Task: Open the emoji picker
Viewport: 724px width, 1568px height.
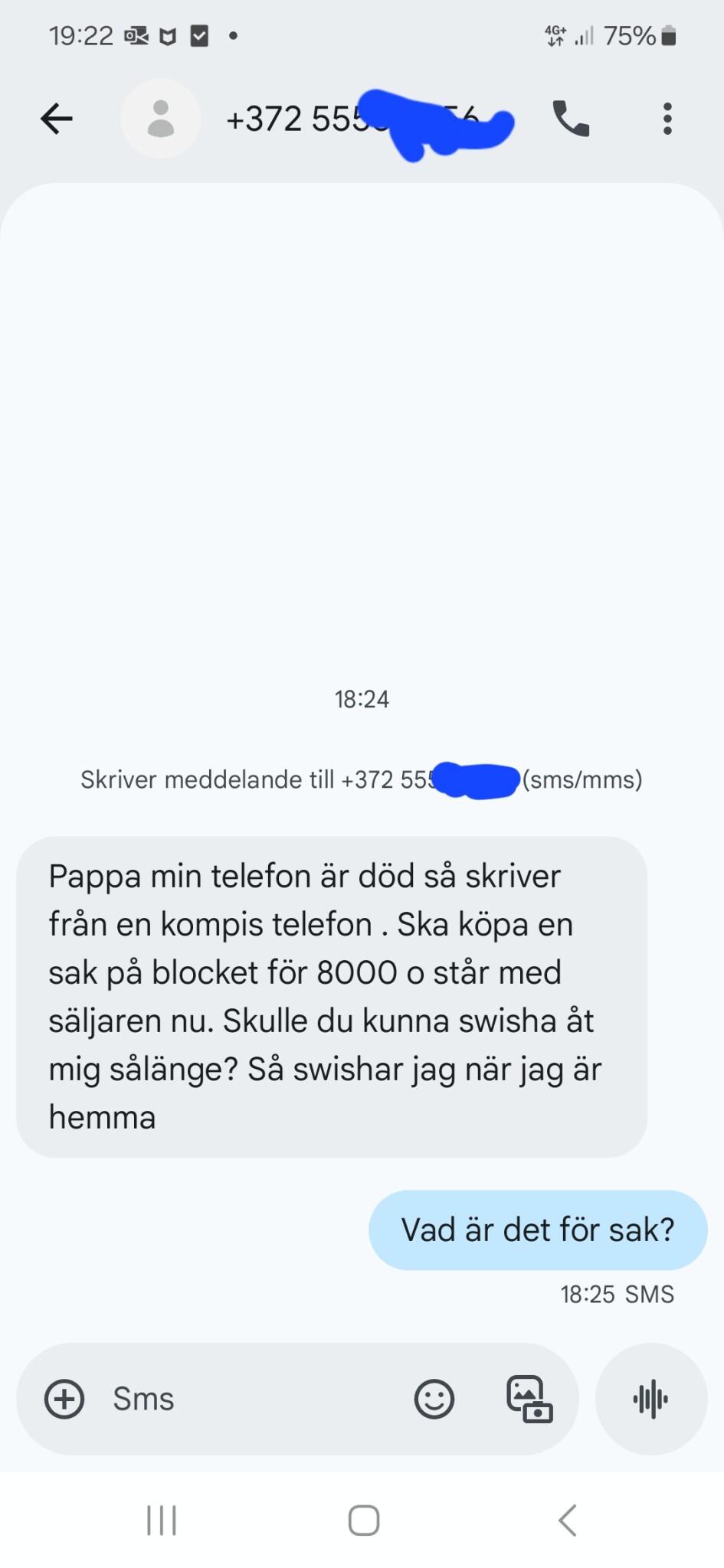Action: point(434,1400)
